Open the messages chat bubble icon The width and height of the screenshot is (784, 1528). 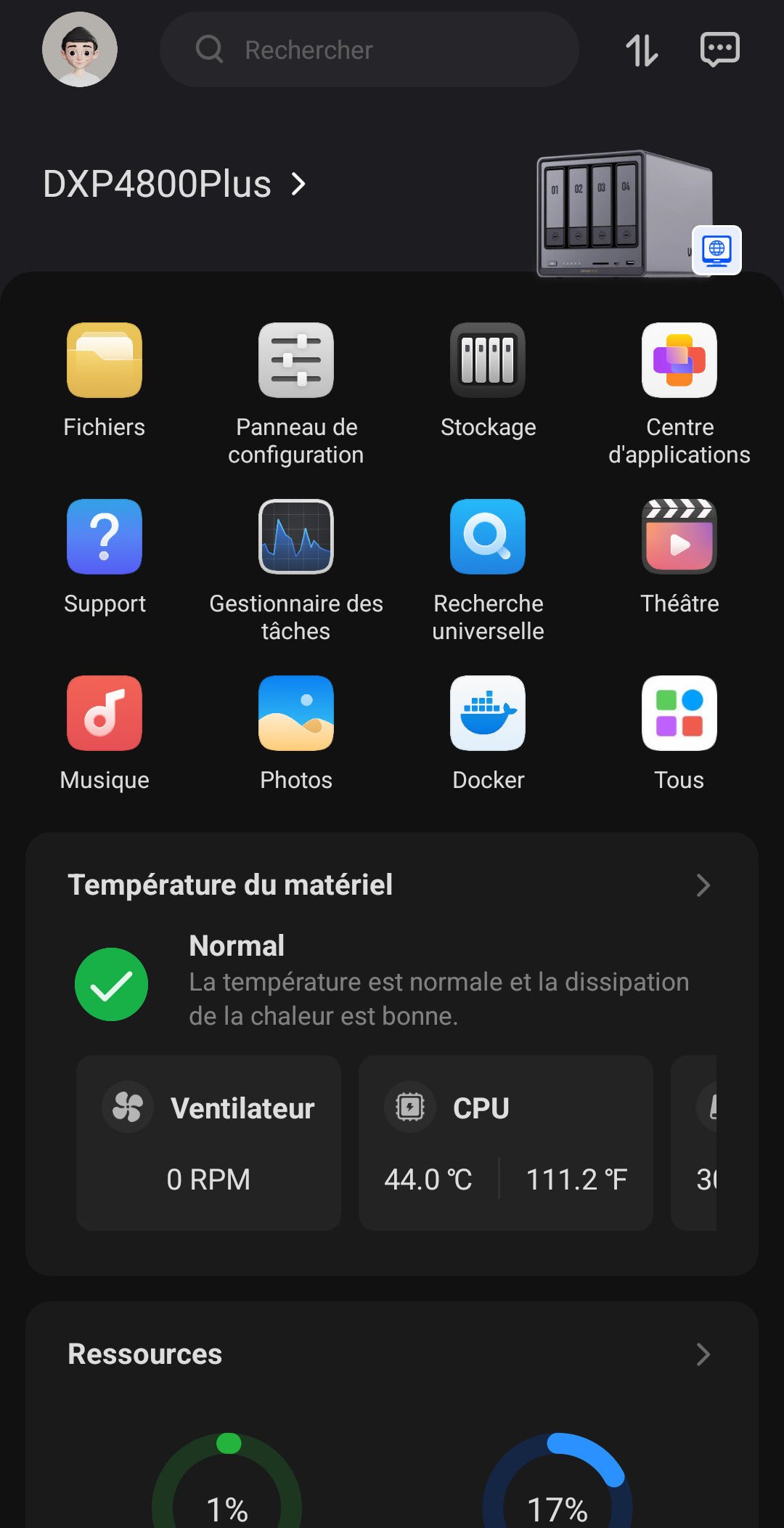point(719,49)
